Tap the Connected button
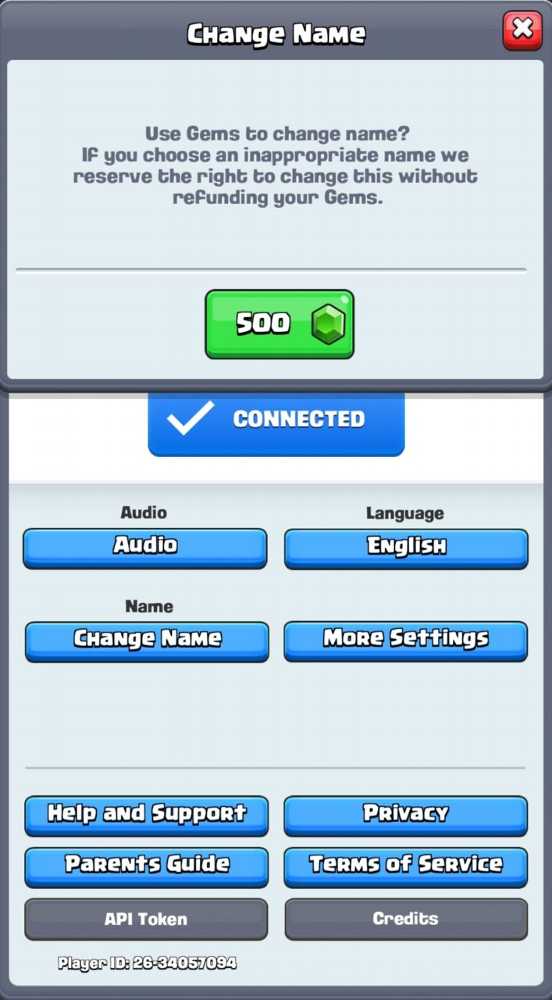The width and height of the screenshot is (552, 1000). tap(276, 422)
